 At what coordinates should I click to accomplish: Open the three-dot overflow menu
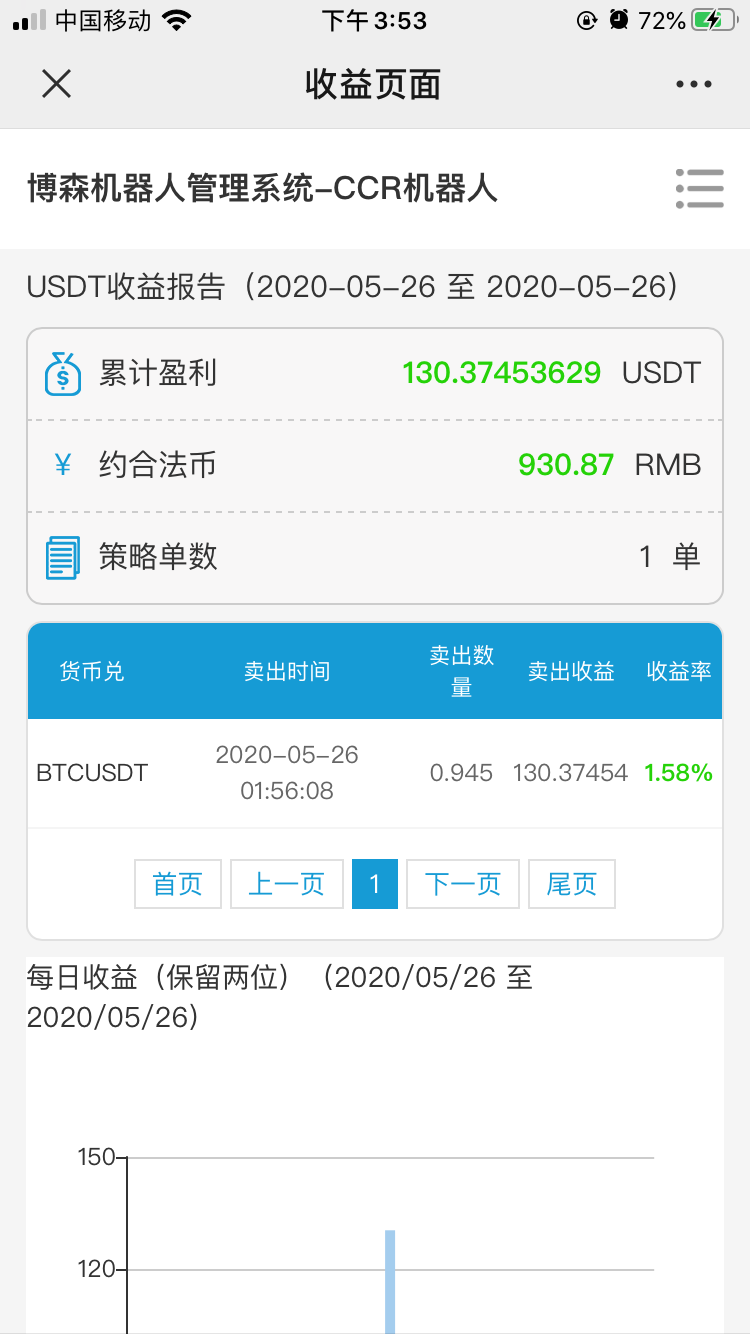(x=694, y=85)
